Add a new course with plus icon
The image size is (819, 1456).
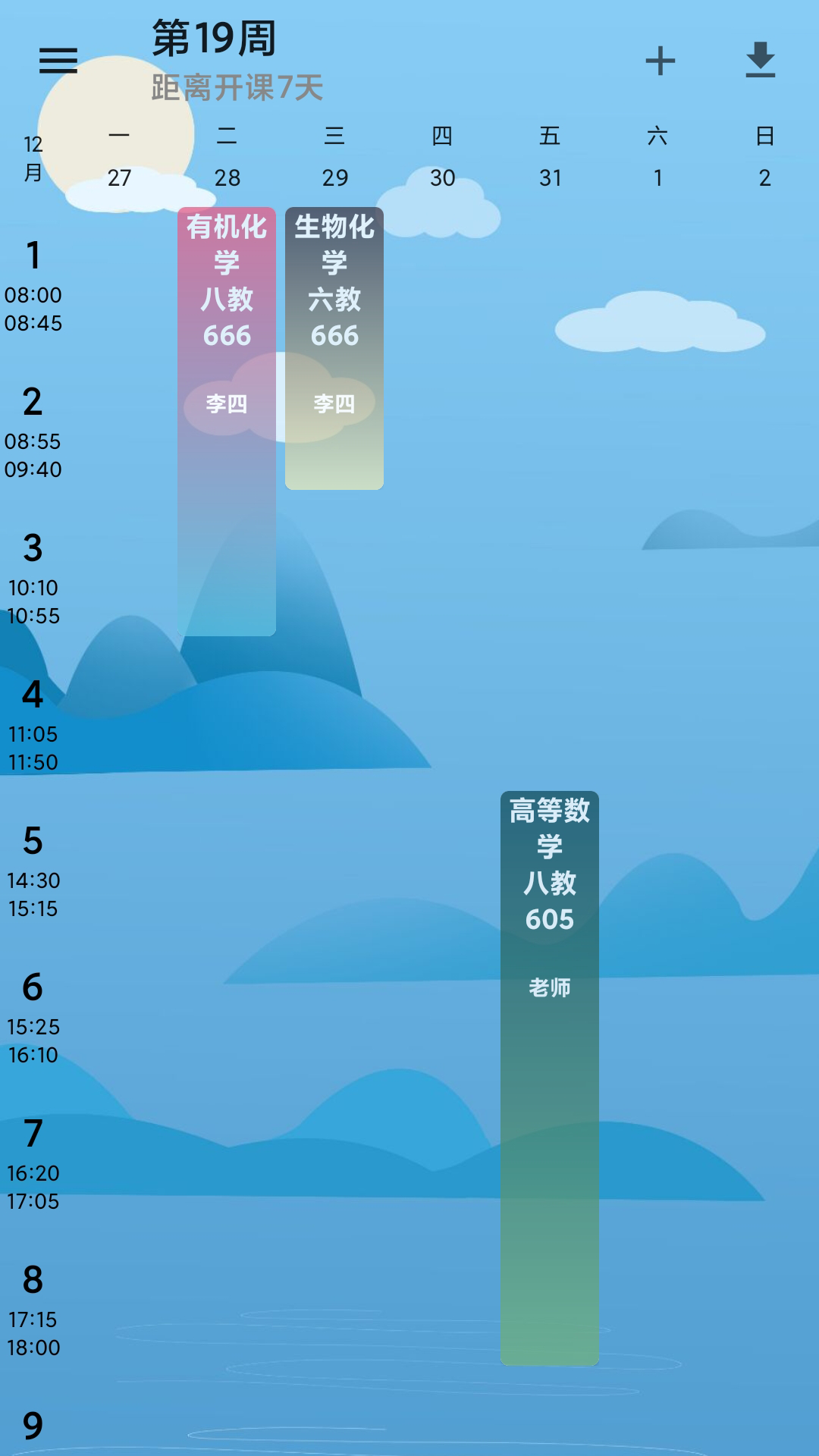pos(660,61)
